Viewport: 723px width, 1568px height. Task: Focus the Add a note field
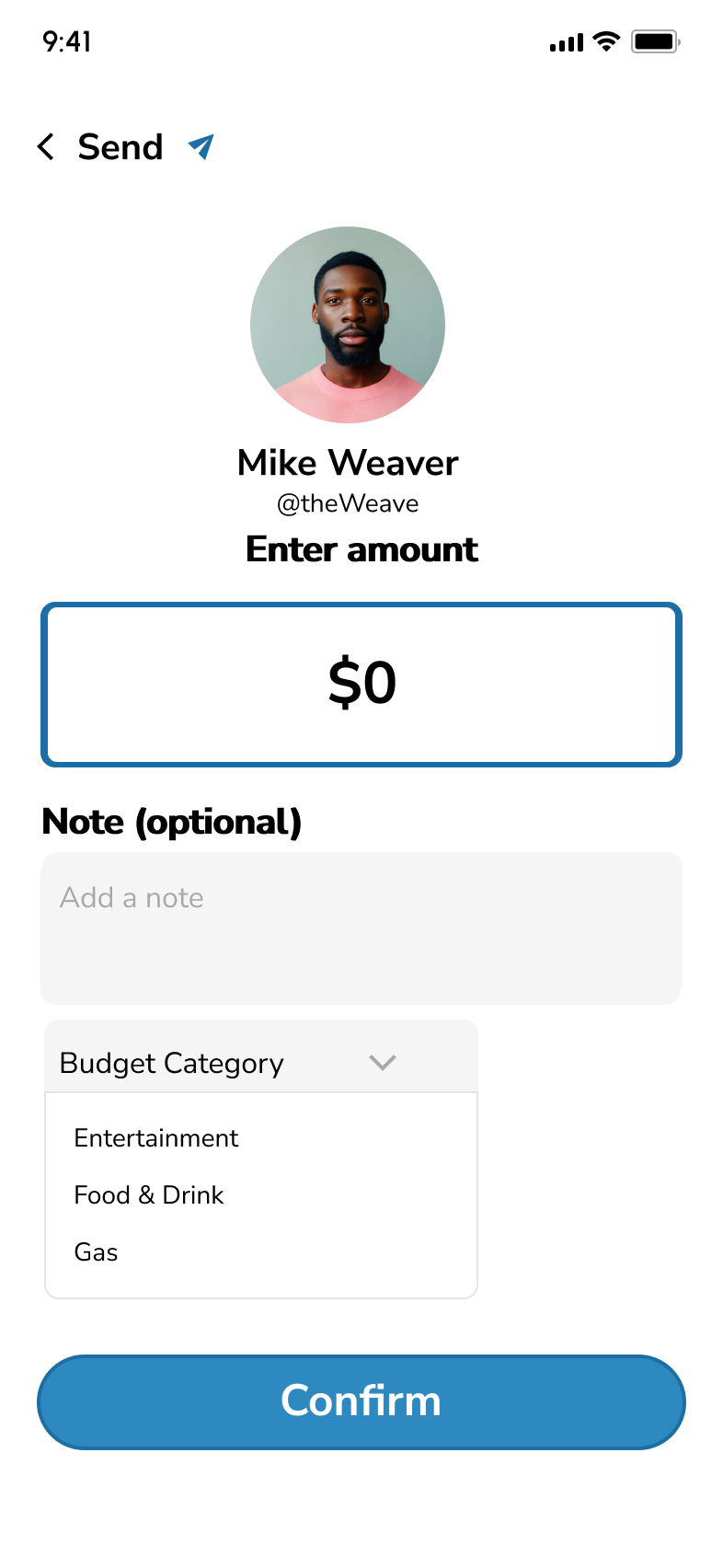tap(361, 928)
